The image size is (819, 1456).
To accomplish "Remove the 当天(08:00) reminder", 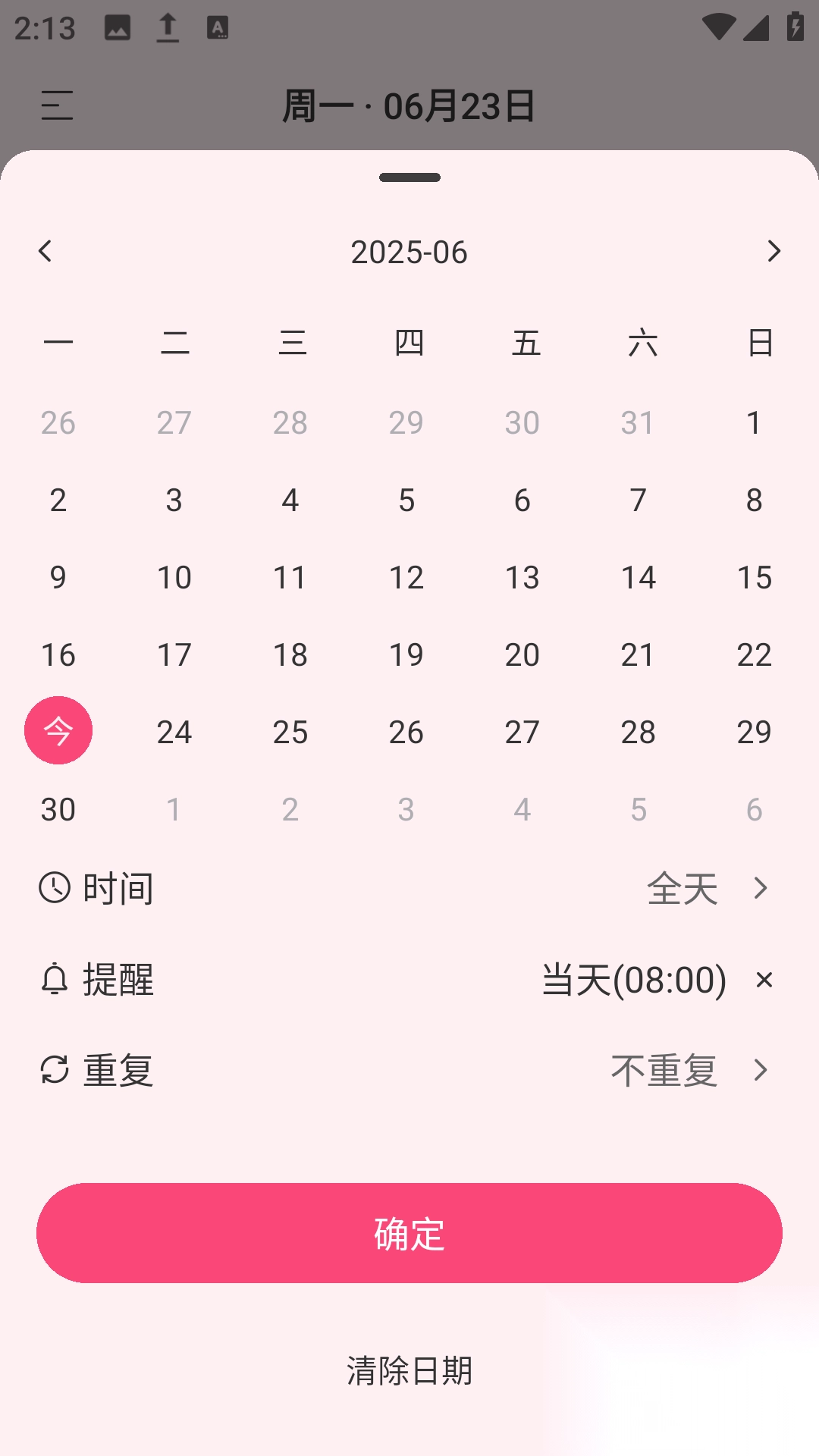I will (764, 980).
